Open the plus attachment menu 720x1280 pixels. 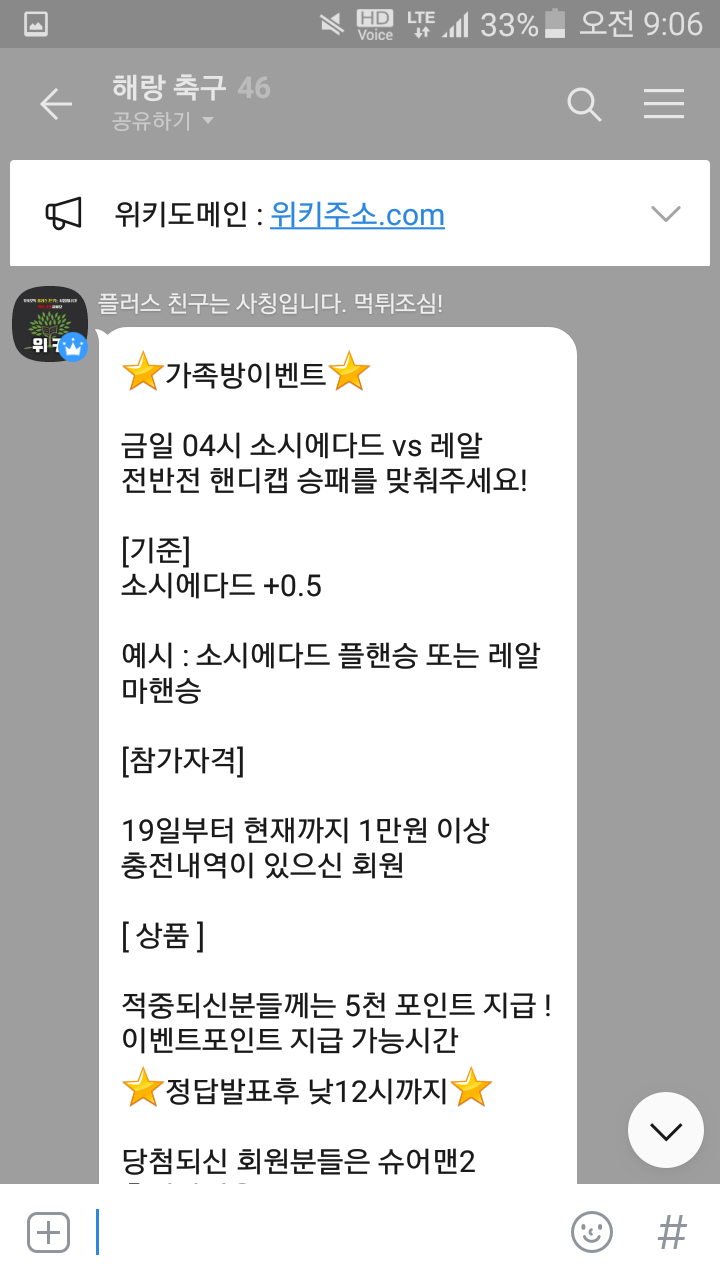click(48, 1232)
